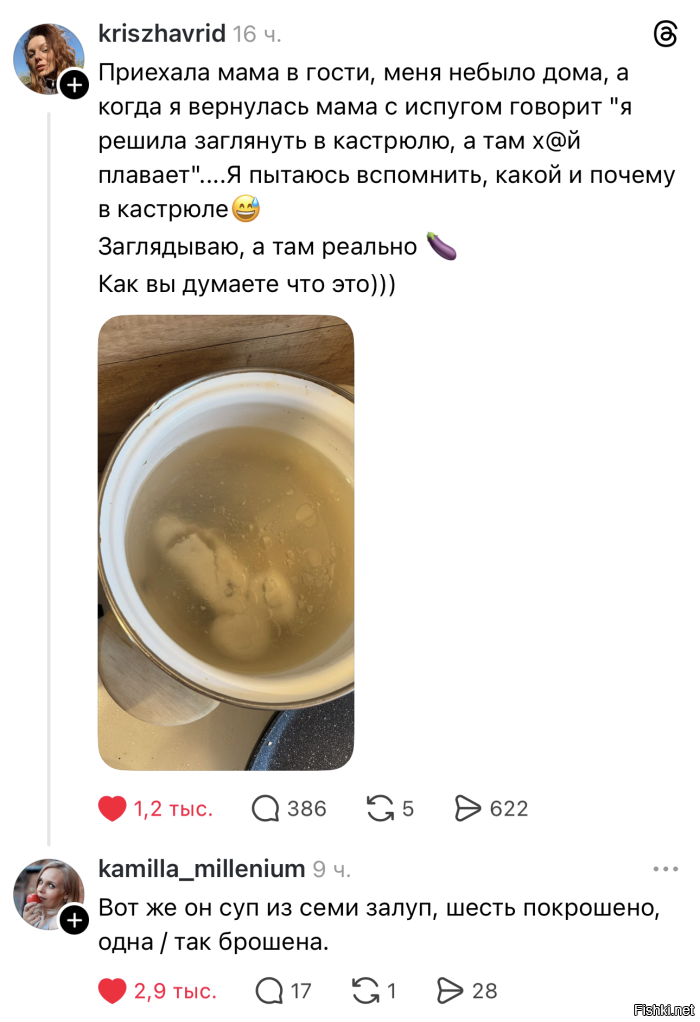700x1022 pixels.
Task: Repost kriszhavrid's thread
Action: pos(381,808)
